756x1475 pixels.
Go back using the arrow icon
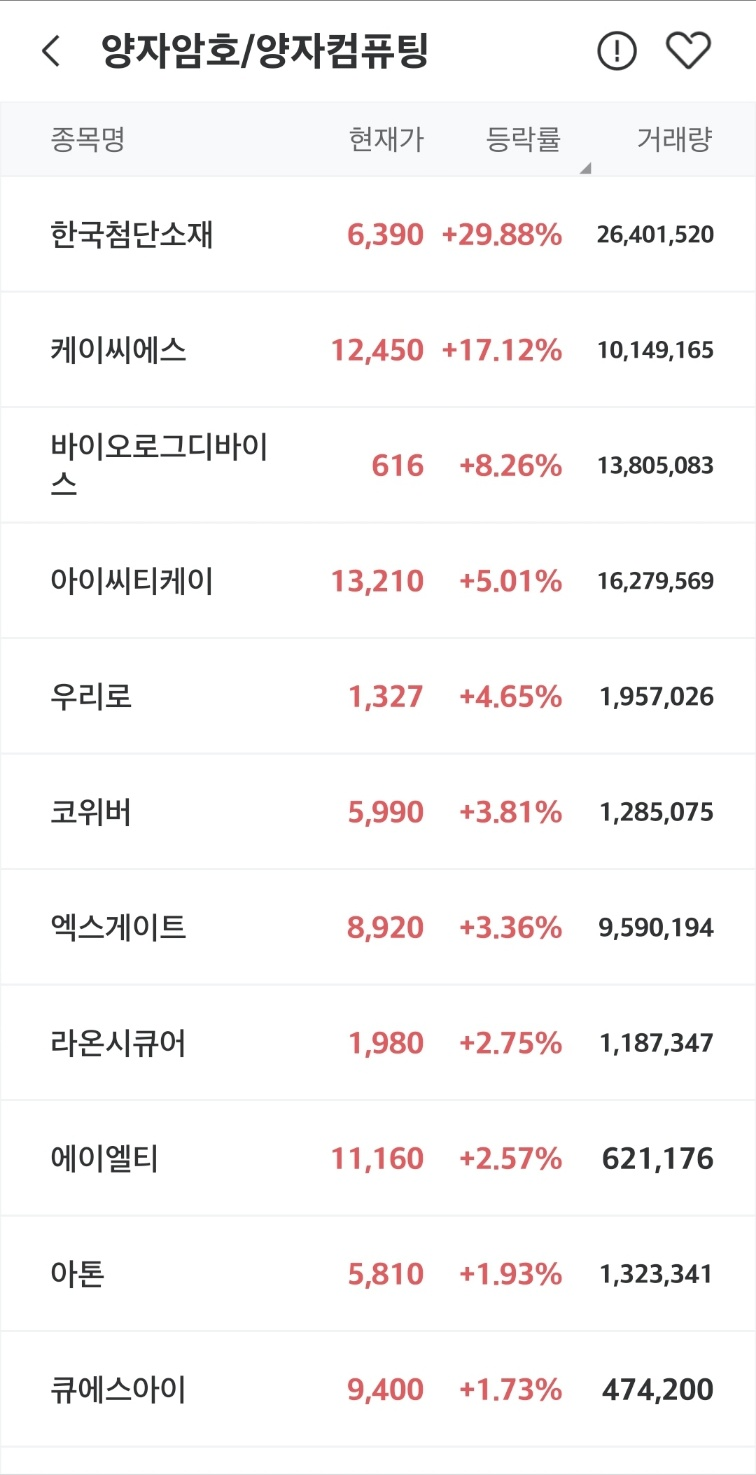coord(51,51)
